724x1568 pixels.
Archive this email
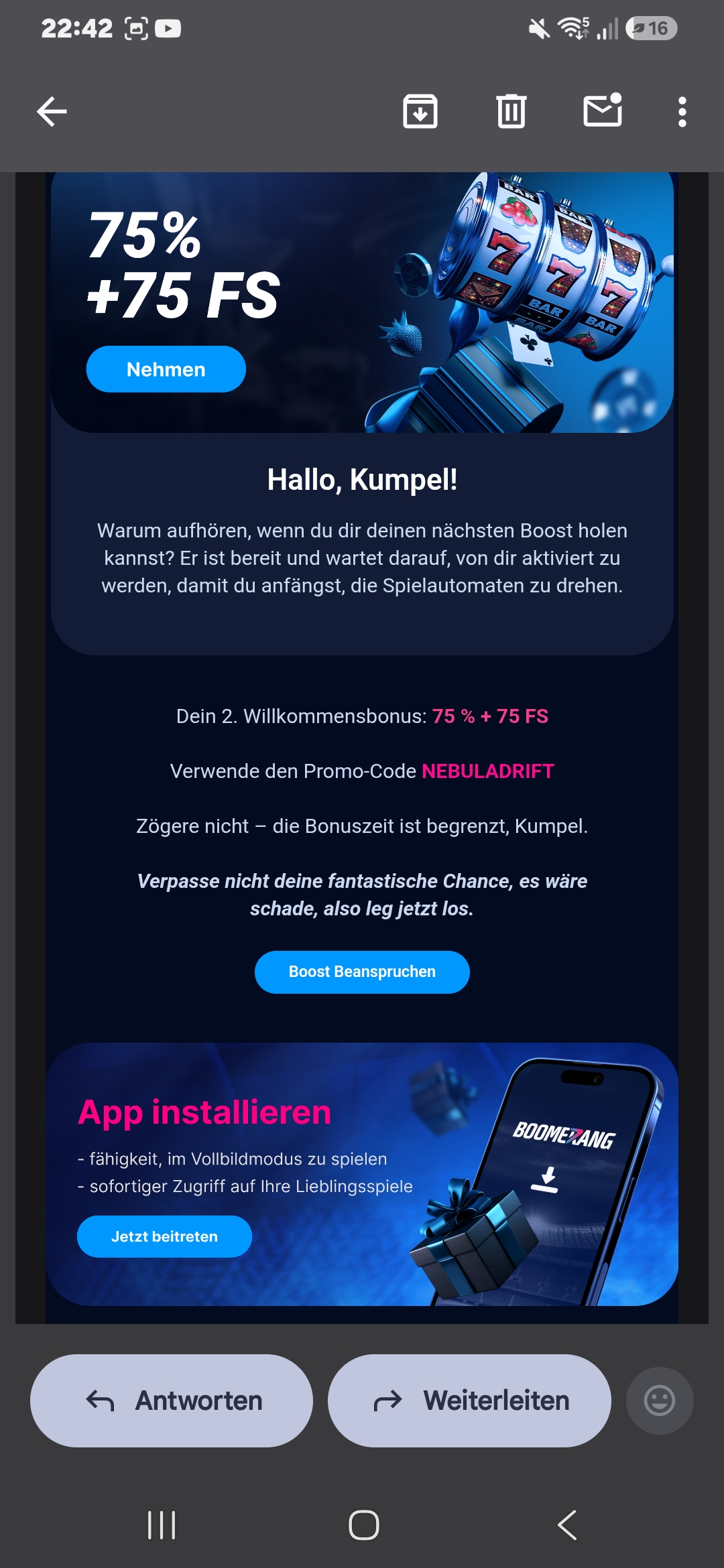(420, 111)
